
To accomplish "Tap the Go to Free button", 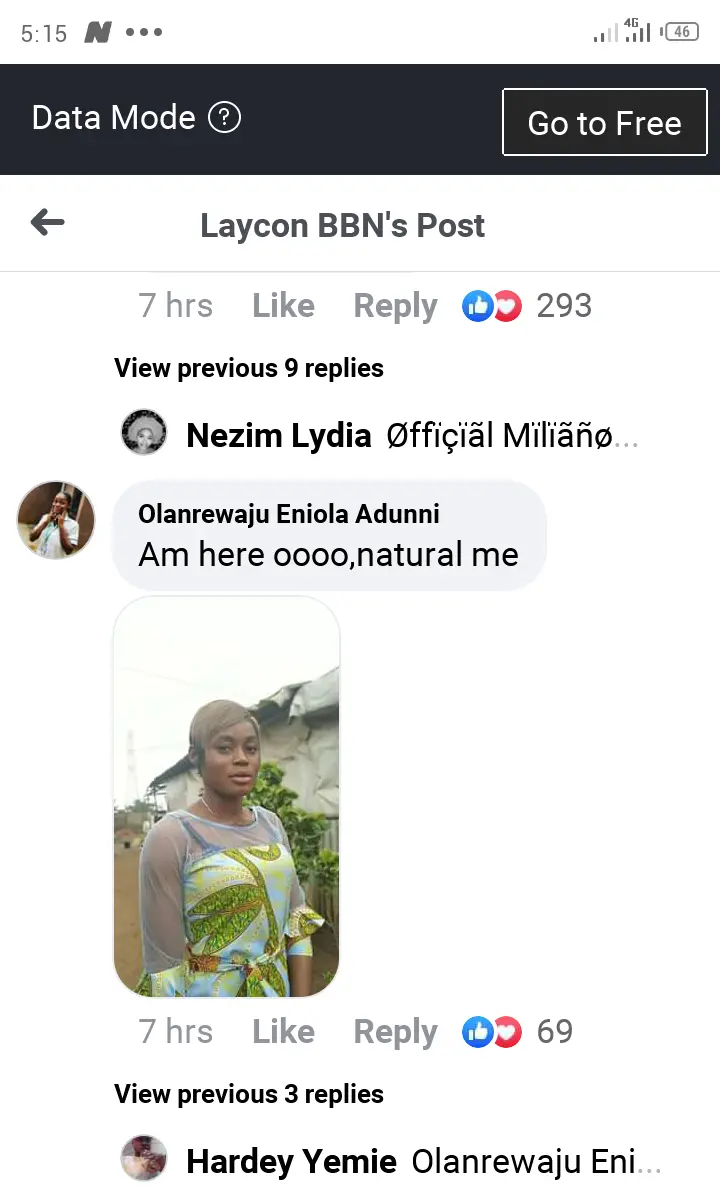I will [x=604, y=122].
